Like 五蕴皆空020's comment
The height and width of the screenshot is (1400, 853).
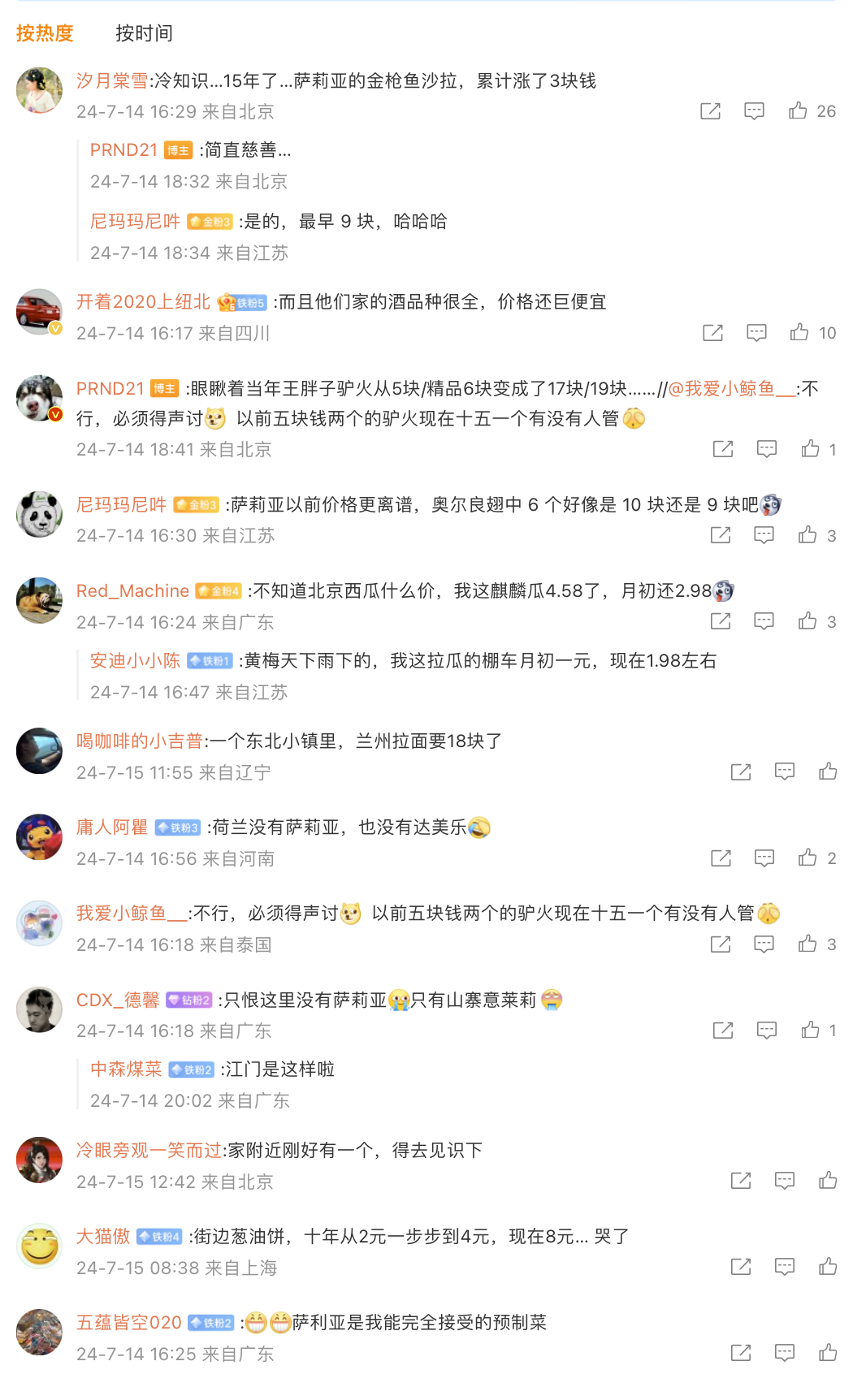tap(828, 1353)
